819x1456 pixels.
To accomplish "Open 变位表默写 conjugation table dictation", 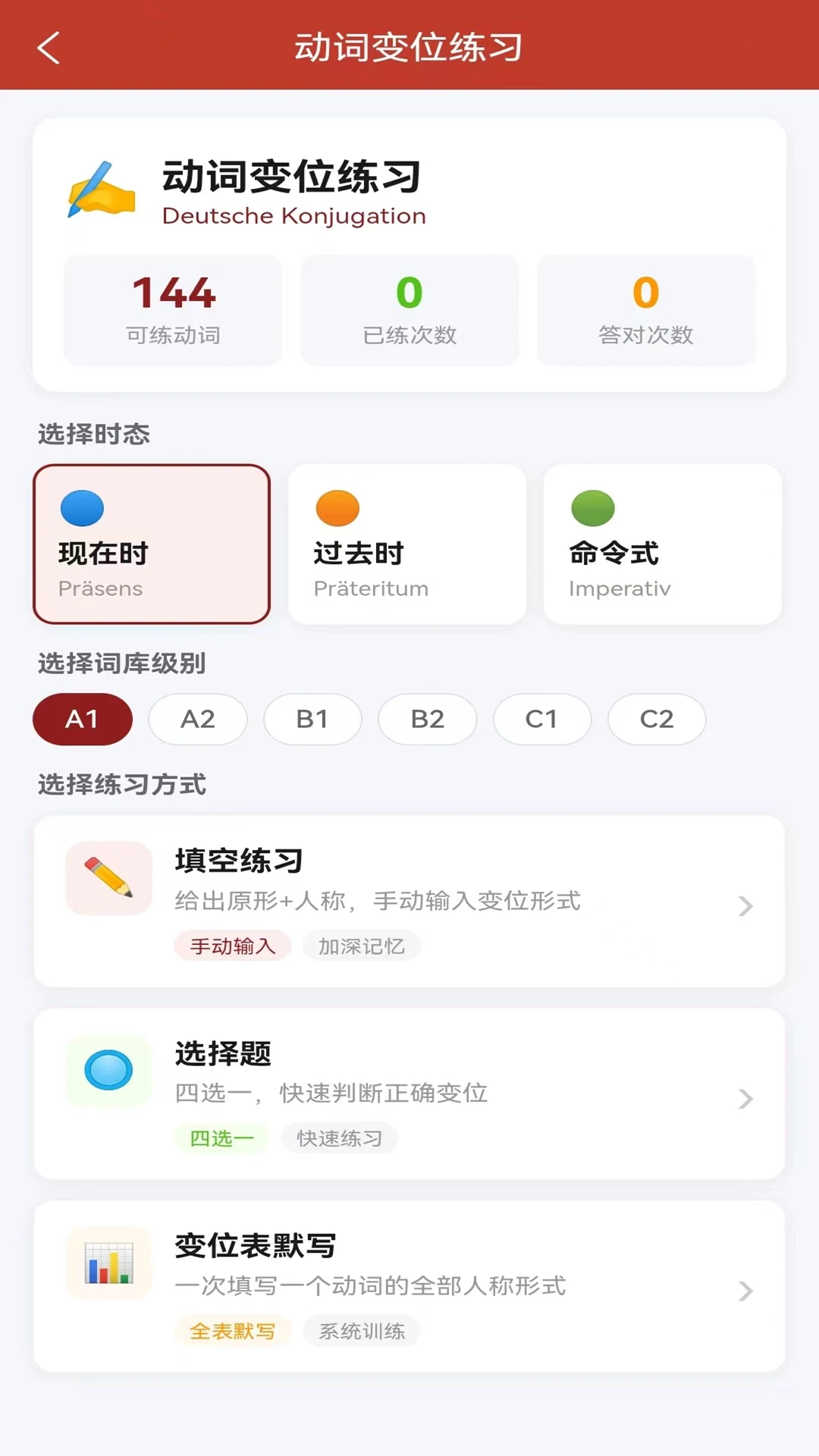I will tap(409, 1286).
